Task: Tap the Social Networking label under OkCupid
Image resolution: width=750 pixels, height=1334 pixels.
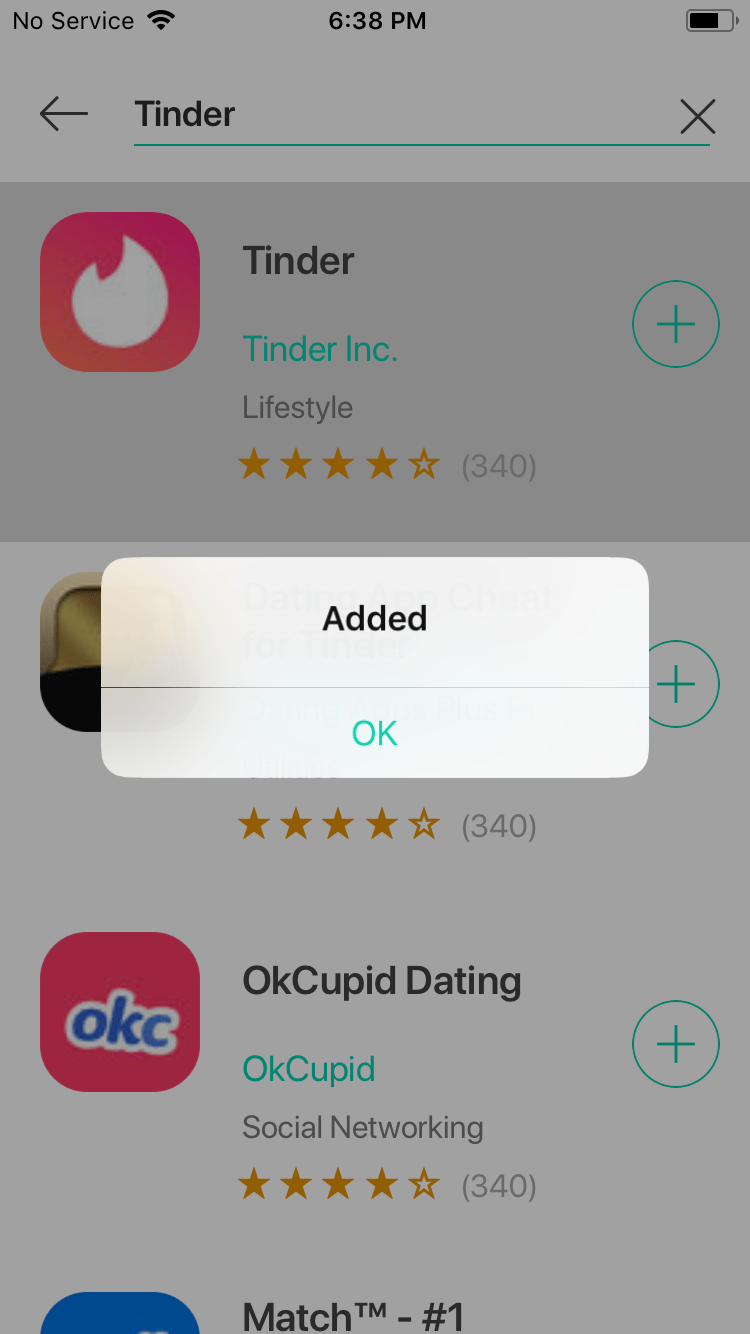Action: 362,1127
